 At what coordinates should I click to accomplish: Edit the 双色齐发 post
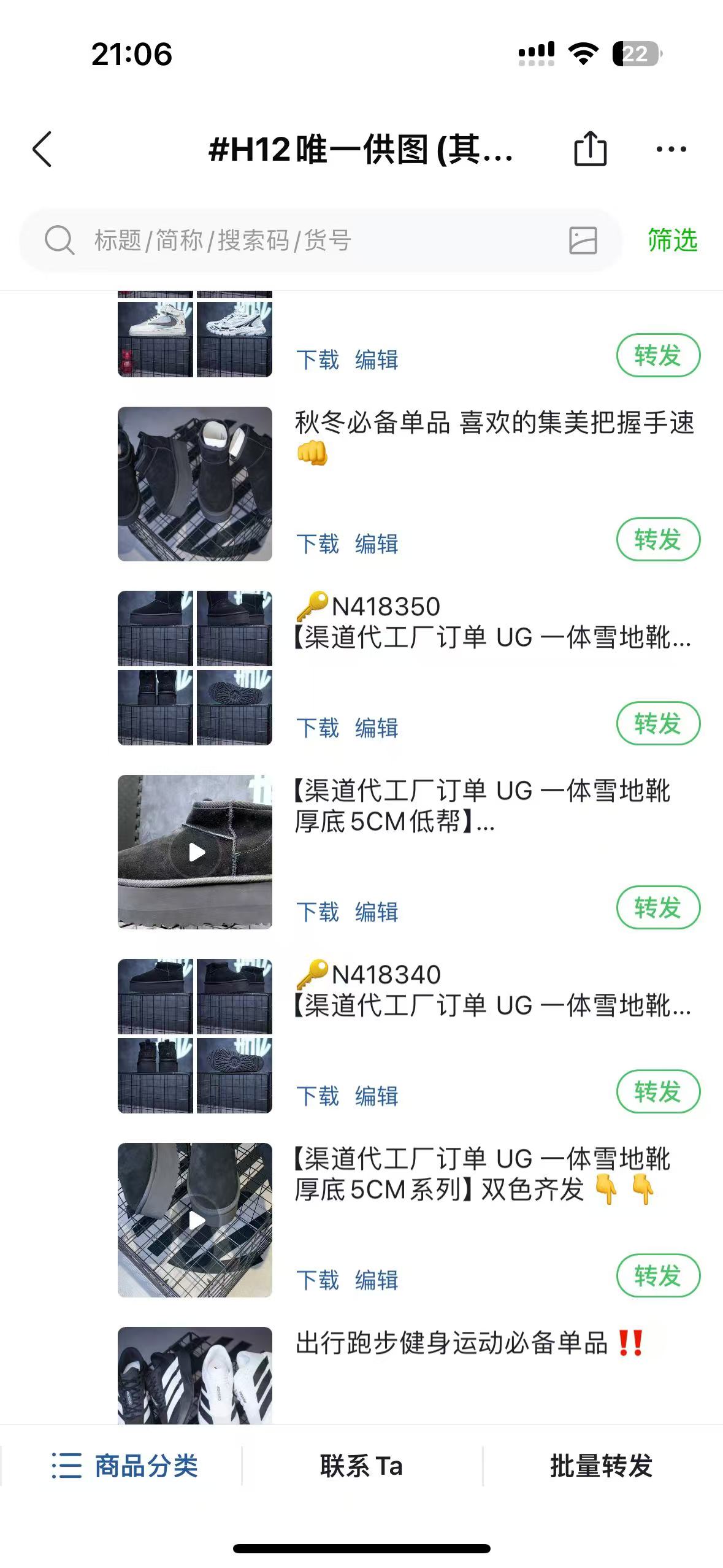tap(377, 1280)
